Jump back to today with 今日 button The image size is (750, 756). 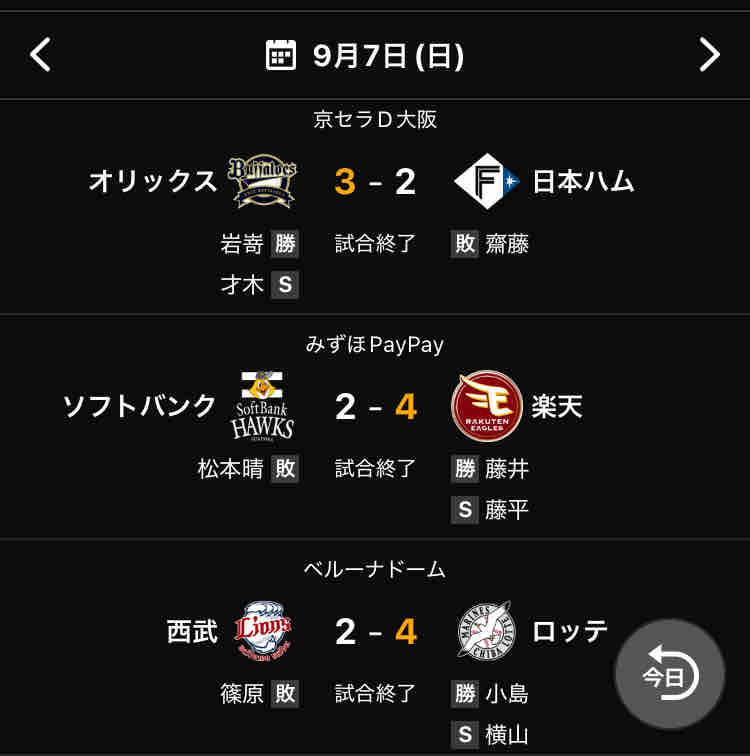pos(669,674)
